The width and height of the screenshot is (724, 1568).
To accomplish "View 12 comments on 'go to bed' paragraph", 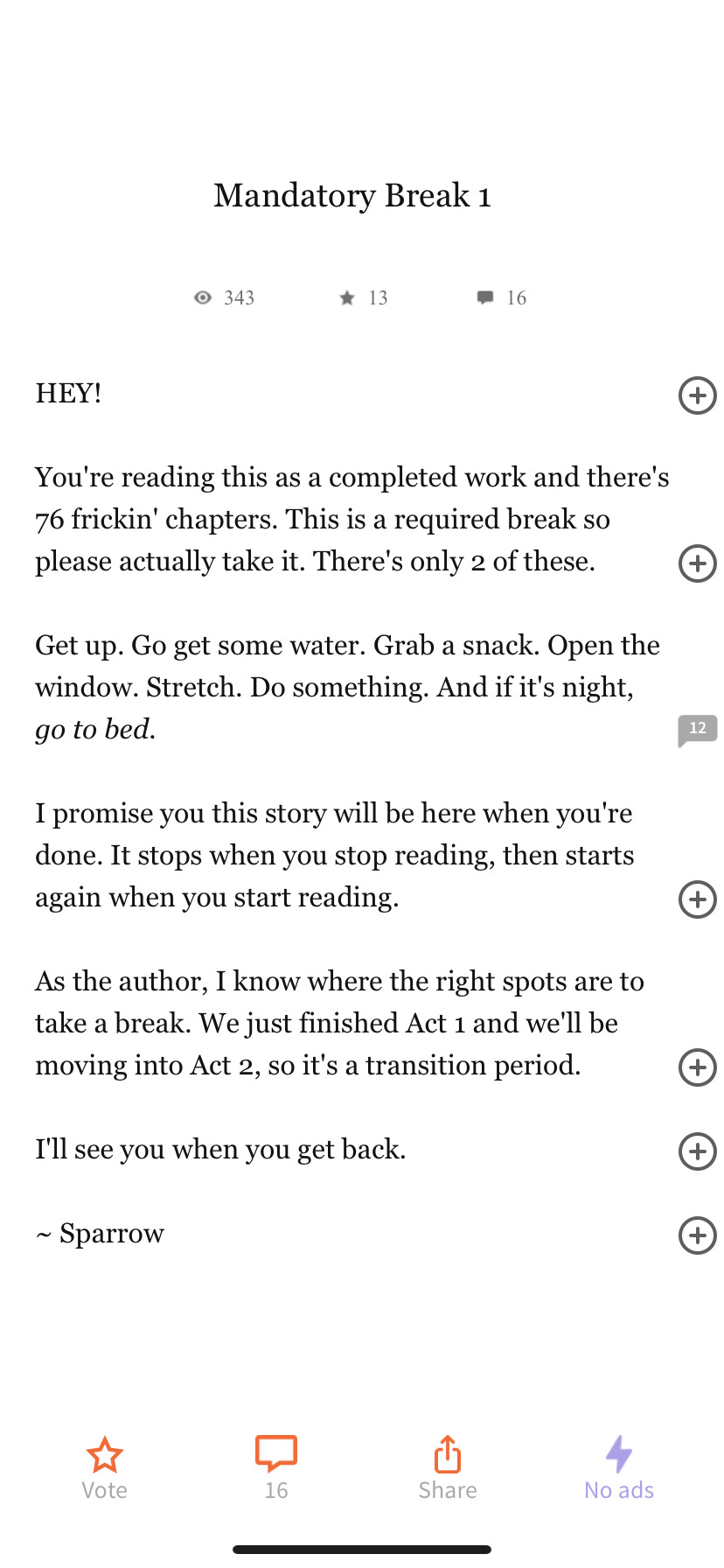I will click(x=697, y=729).
